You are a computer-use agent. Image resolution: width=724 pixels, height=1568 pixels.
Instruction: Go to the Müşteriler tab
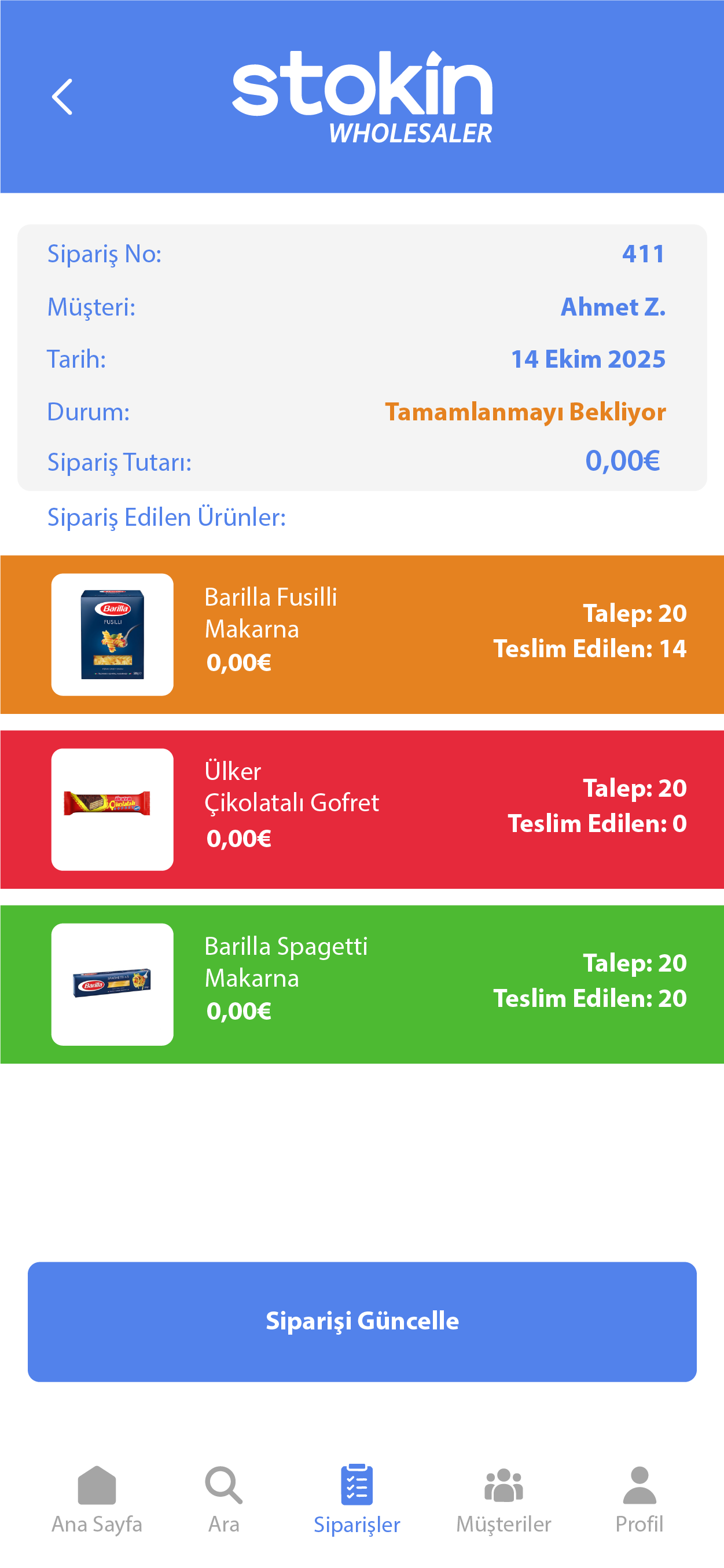[x=504, y=1499]
